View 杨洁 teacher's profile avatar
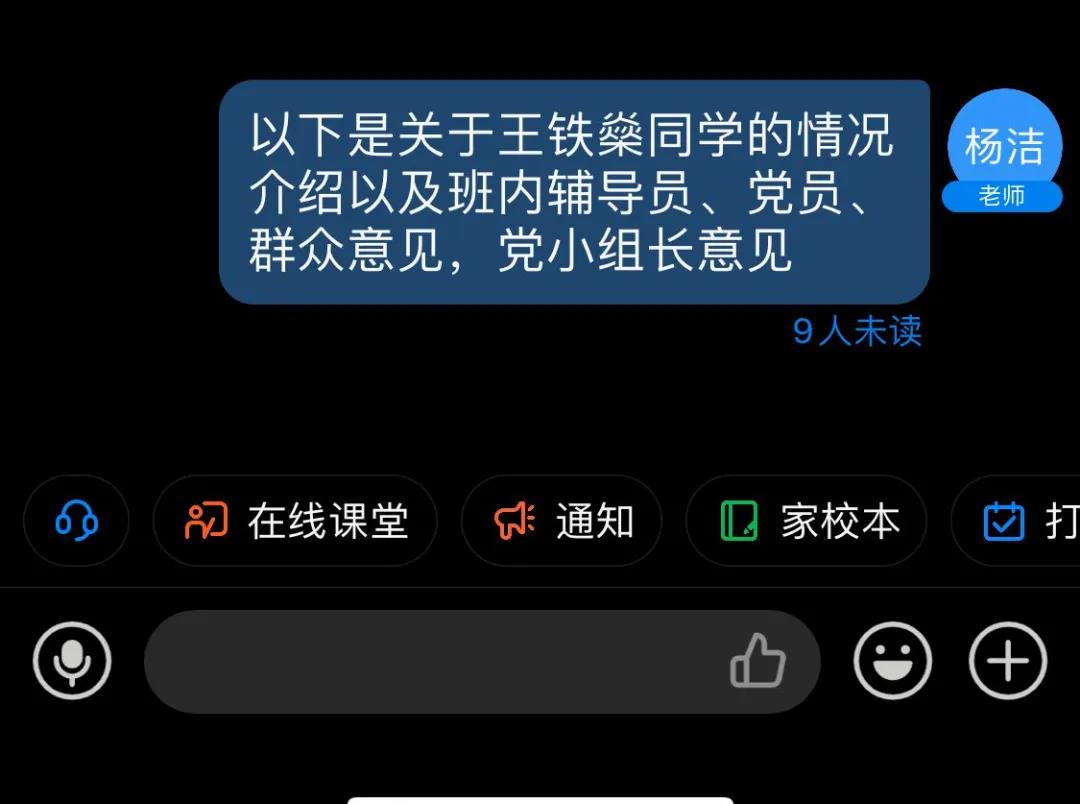The width and height of the screenshot is (1080, 804). coord(1003,146)
